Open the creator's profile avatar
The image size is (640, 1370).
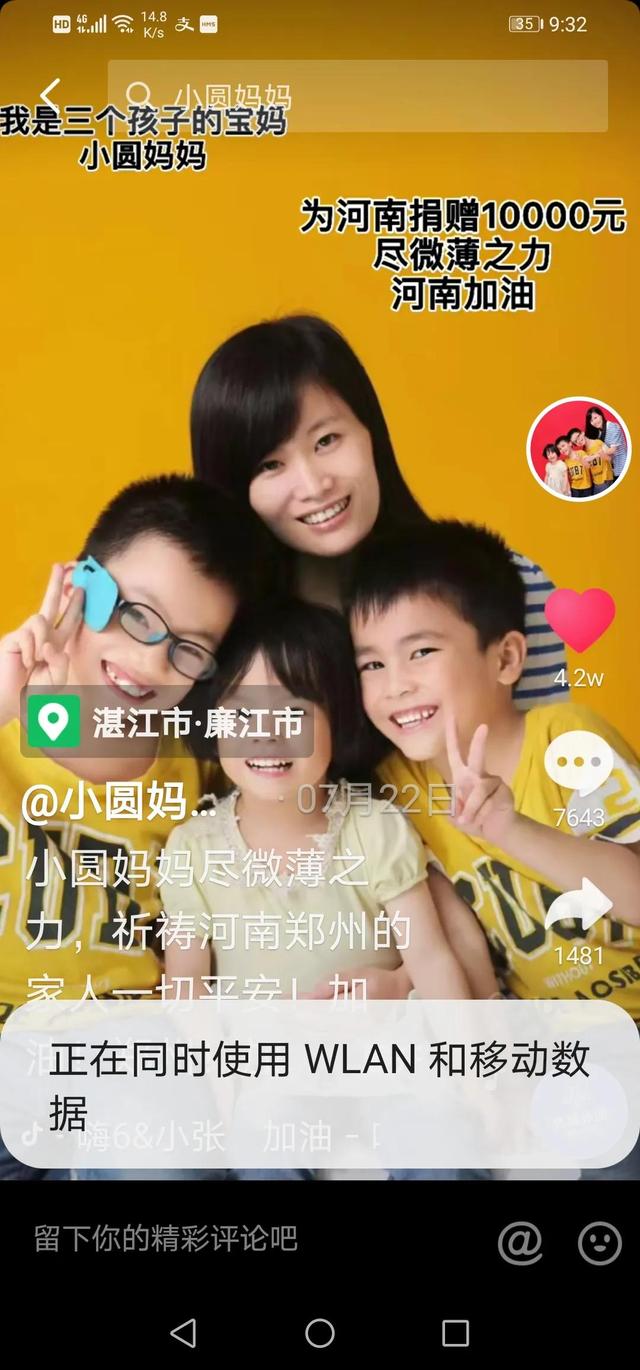tap(579, 449)
